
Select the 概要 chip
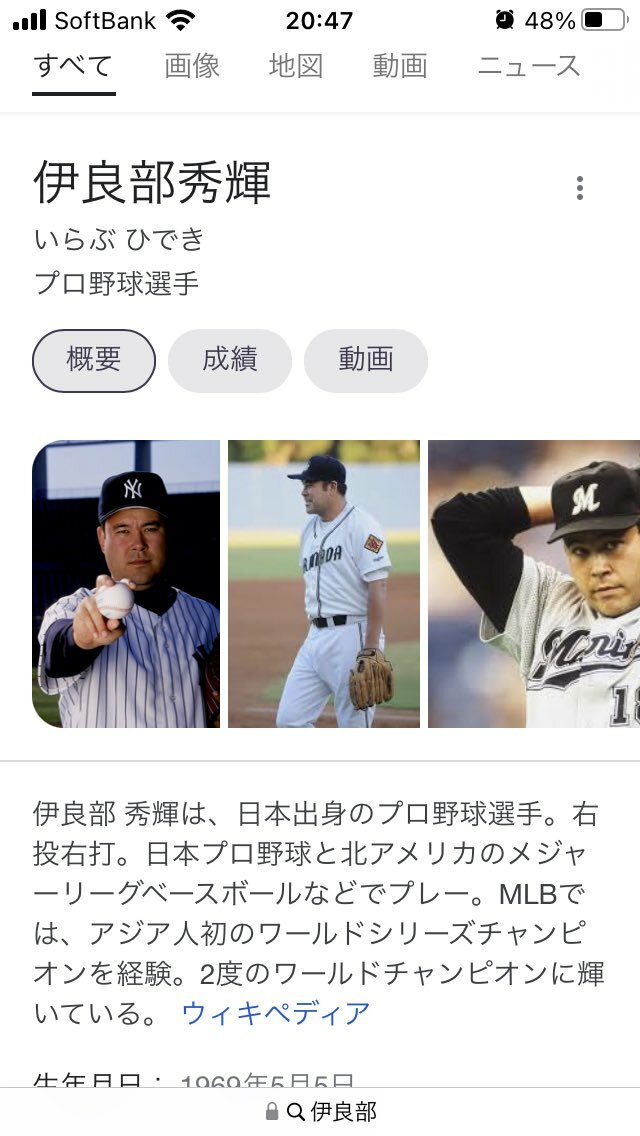(x=94, y=360)
